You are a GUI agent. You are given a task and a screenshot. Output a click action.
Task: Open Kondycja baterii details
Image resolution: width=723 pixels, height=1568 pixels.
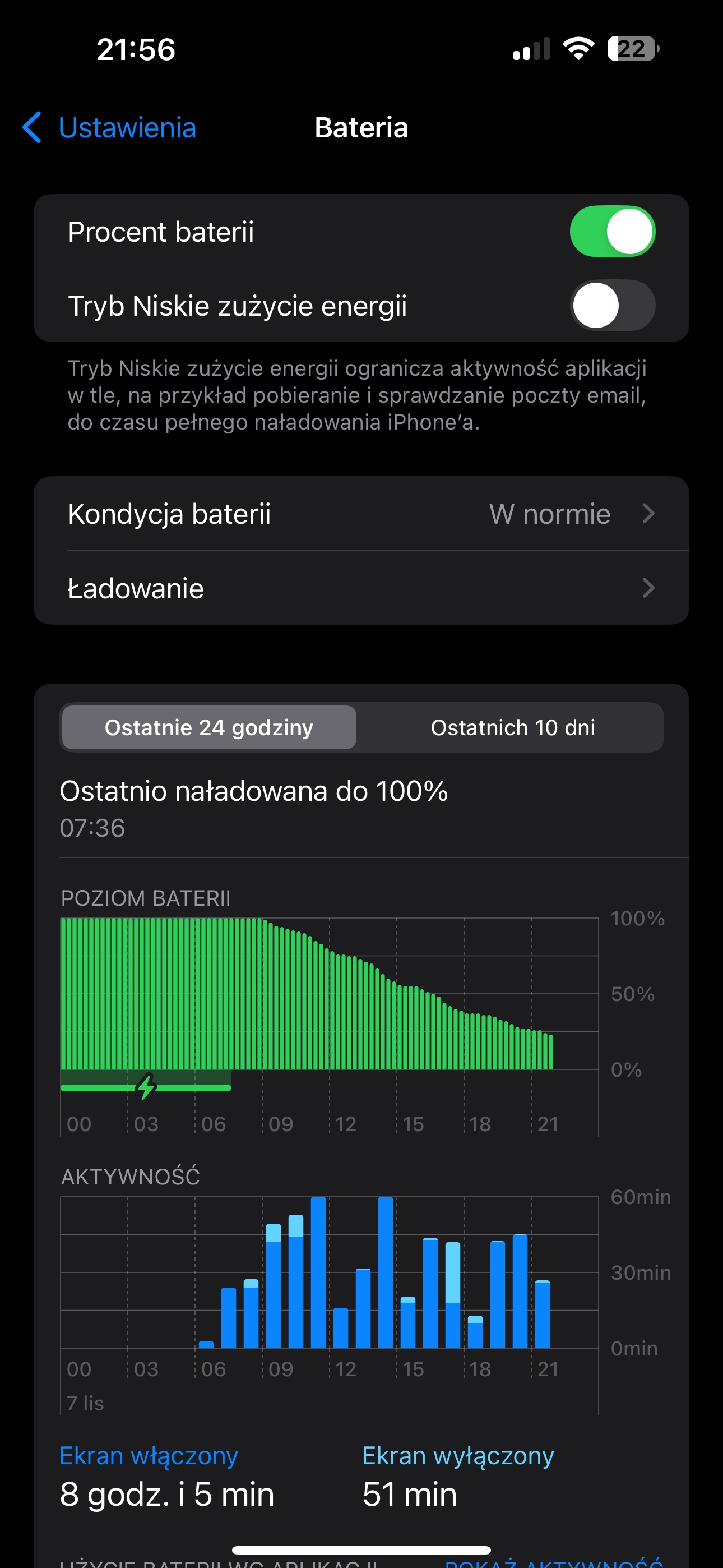(x=361, y=514)
